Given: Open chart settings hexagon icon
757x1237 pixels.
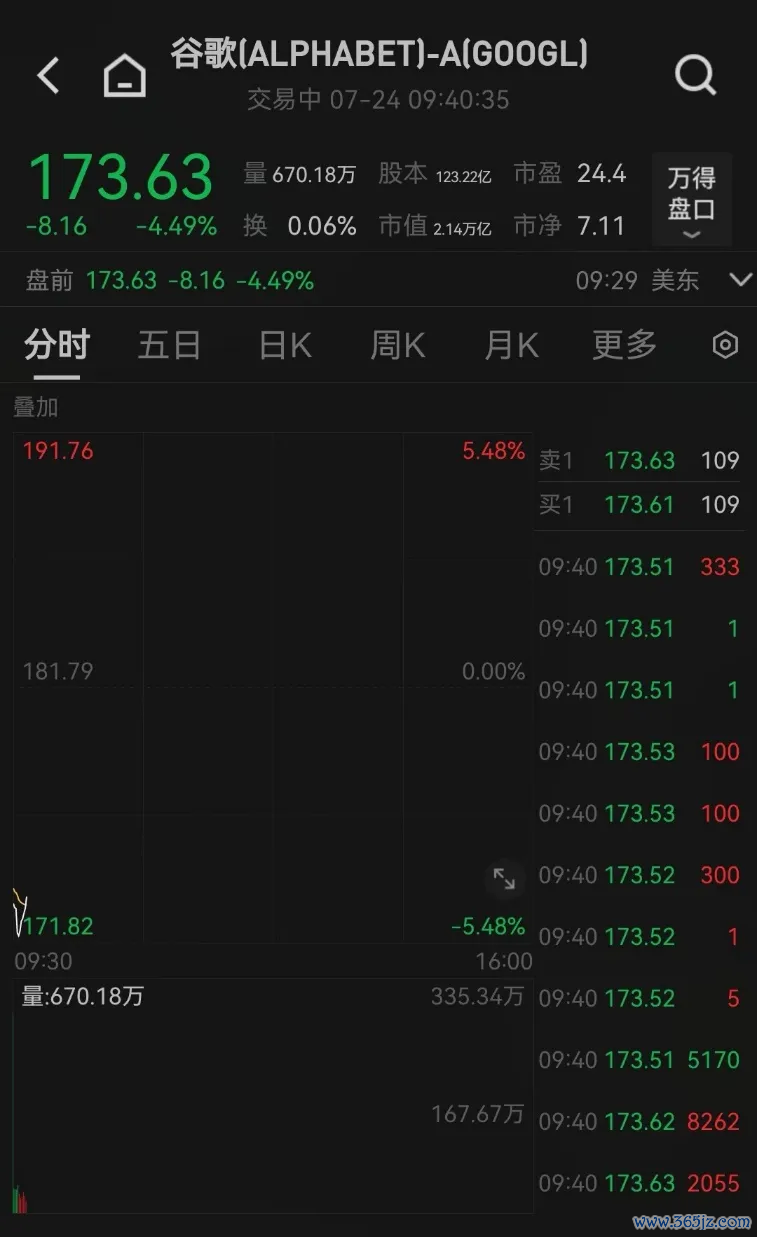Looking at the screenshot, I should coord(725,346).
